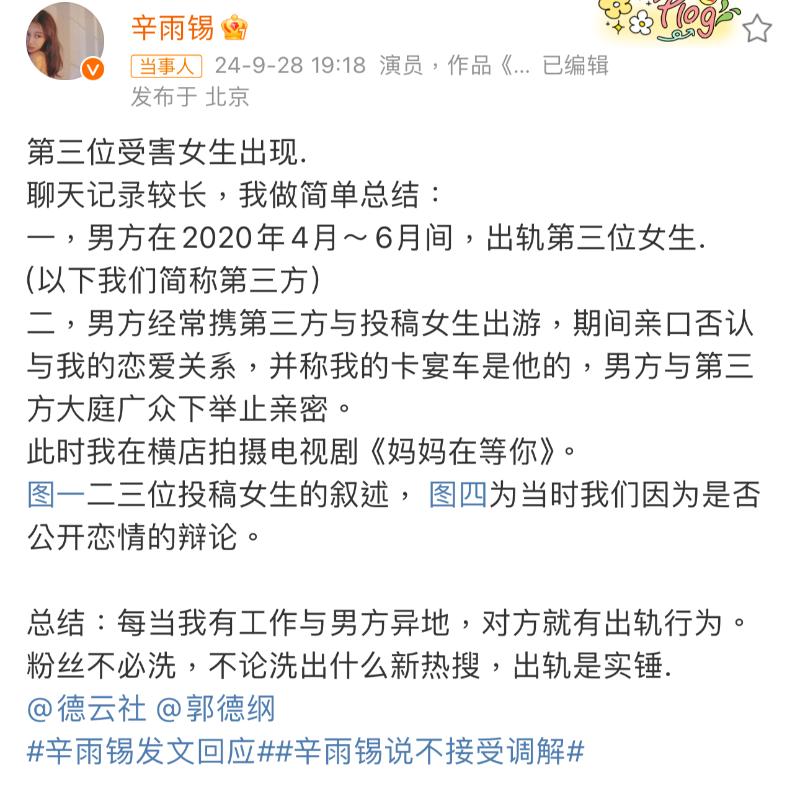Open the @郭德纲 mention
This screenshot has height=791, width=800.
215,709
